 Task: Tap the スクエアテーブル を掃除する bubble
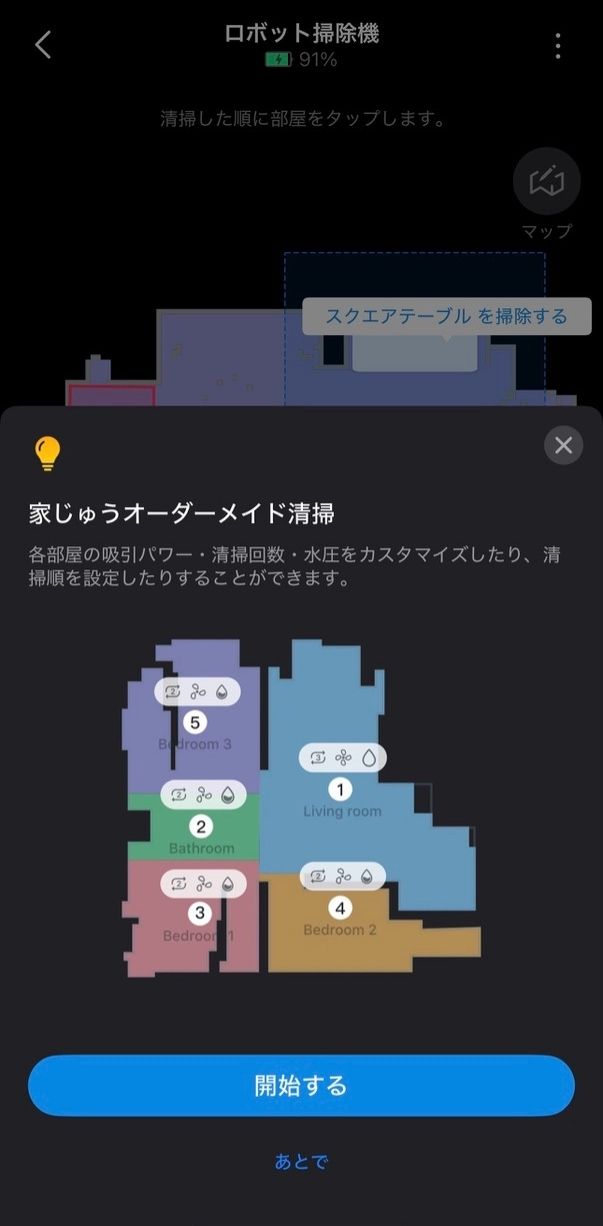coord(446,317)
